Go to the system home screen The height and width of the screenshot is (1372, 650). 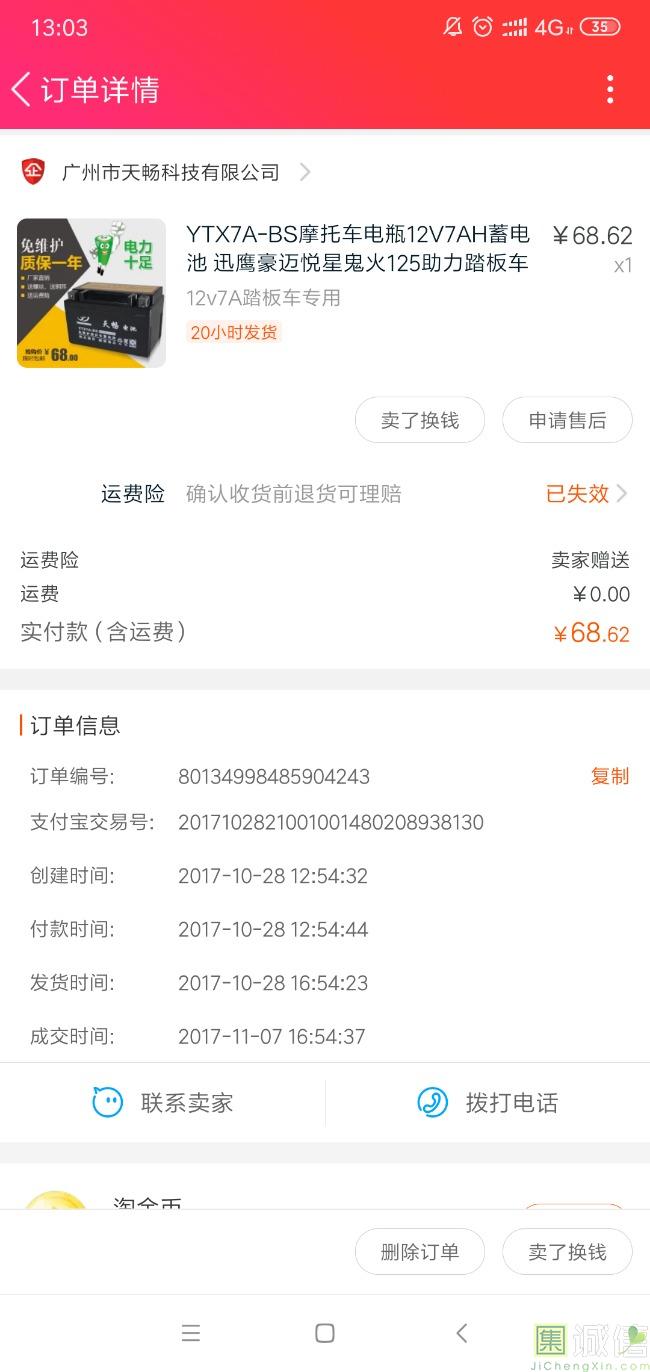pyautogui.click(x=325, y=1333)
